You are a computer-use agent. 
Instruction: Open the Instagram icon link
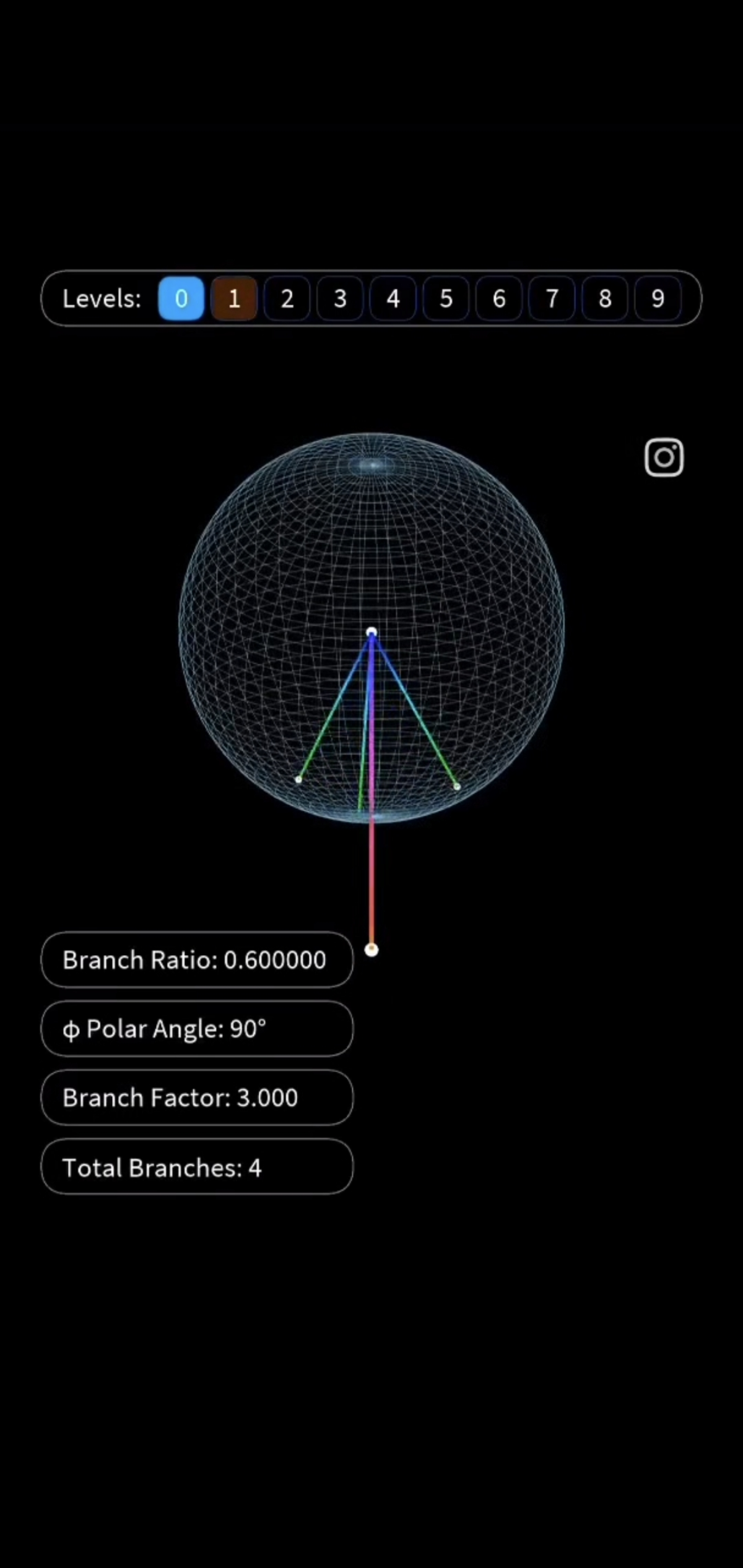pos(664,457)
